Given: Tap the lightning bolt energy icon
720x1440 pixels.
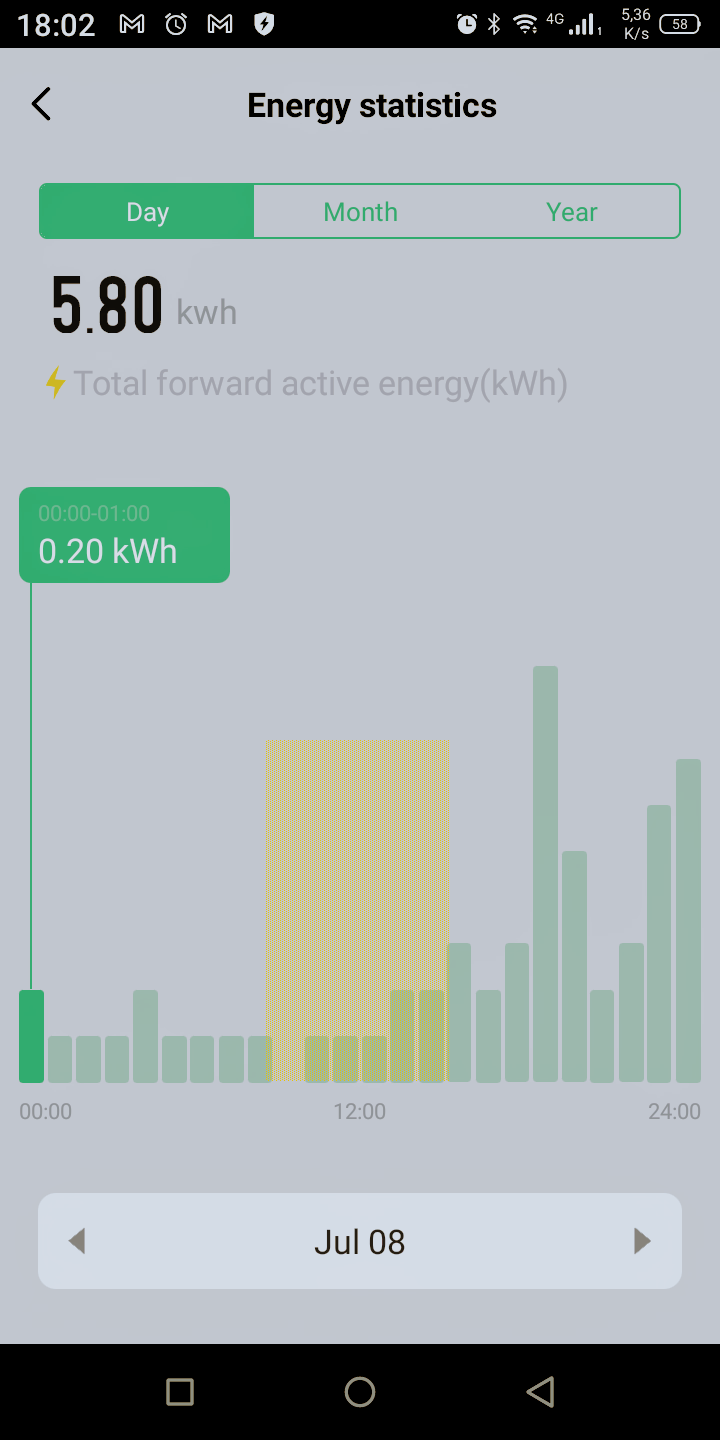Looking at the screenshot, I should pyautogui.click(x=57, y=383).
